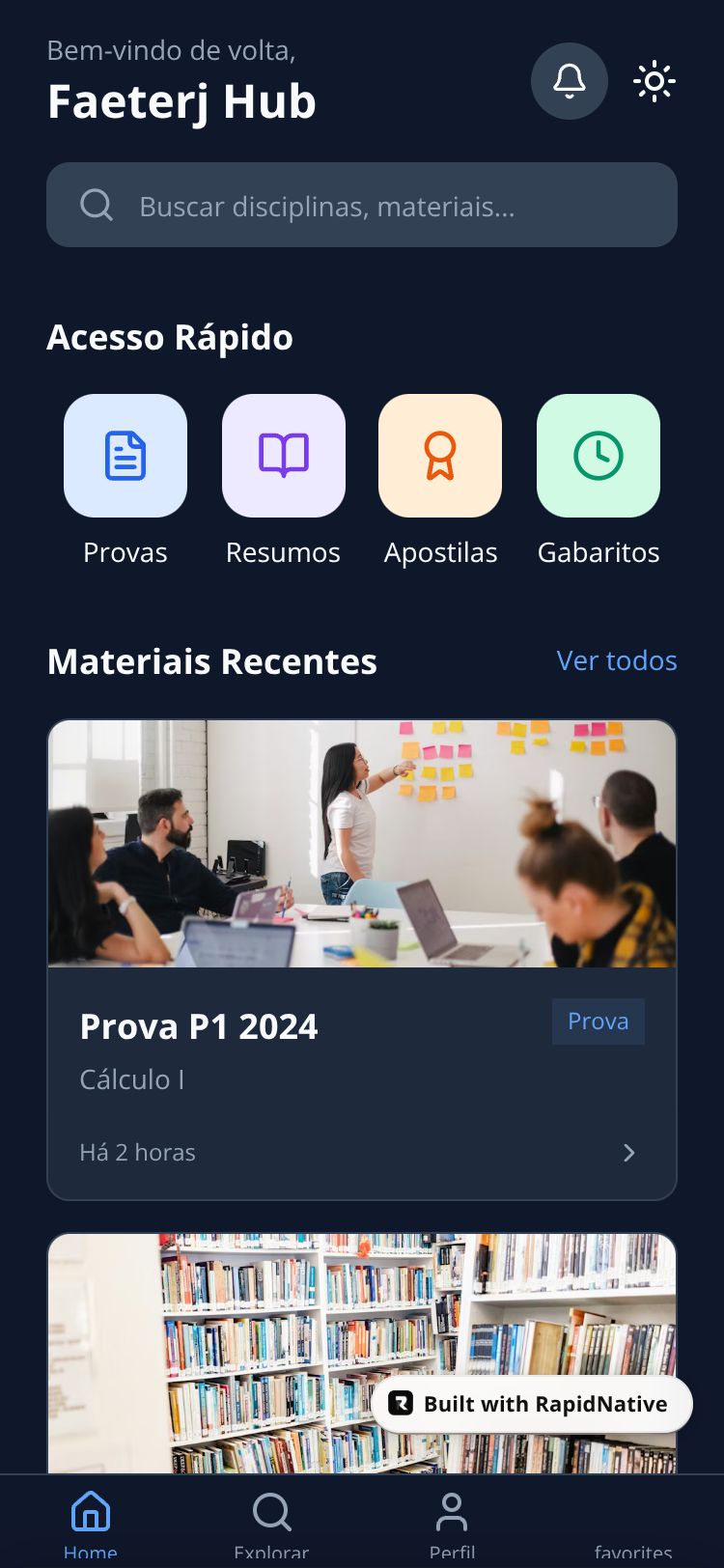This screenshot has width=724, height=1568.
Task: Open the Prova P1 2024 card
Action: click(362, 1062)
